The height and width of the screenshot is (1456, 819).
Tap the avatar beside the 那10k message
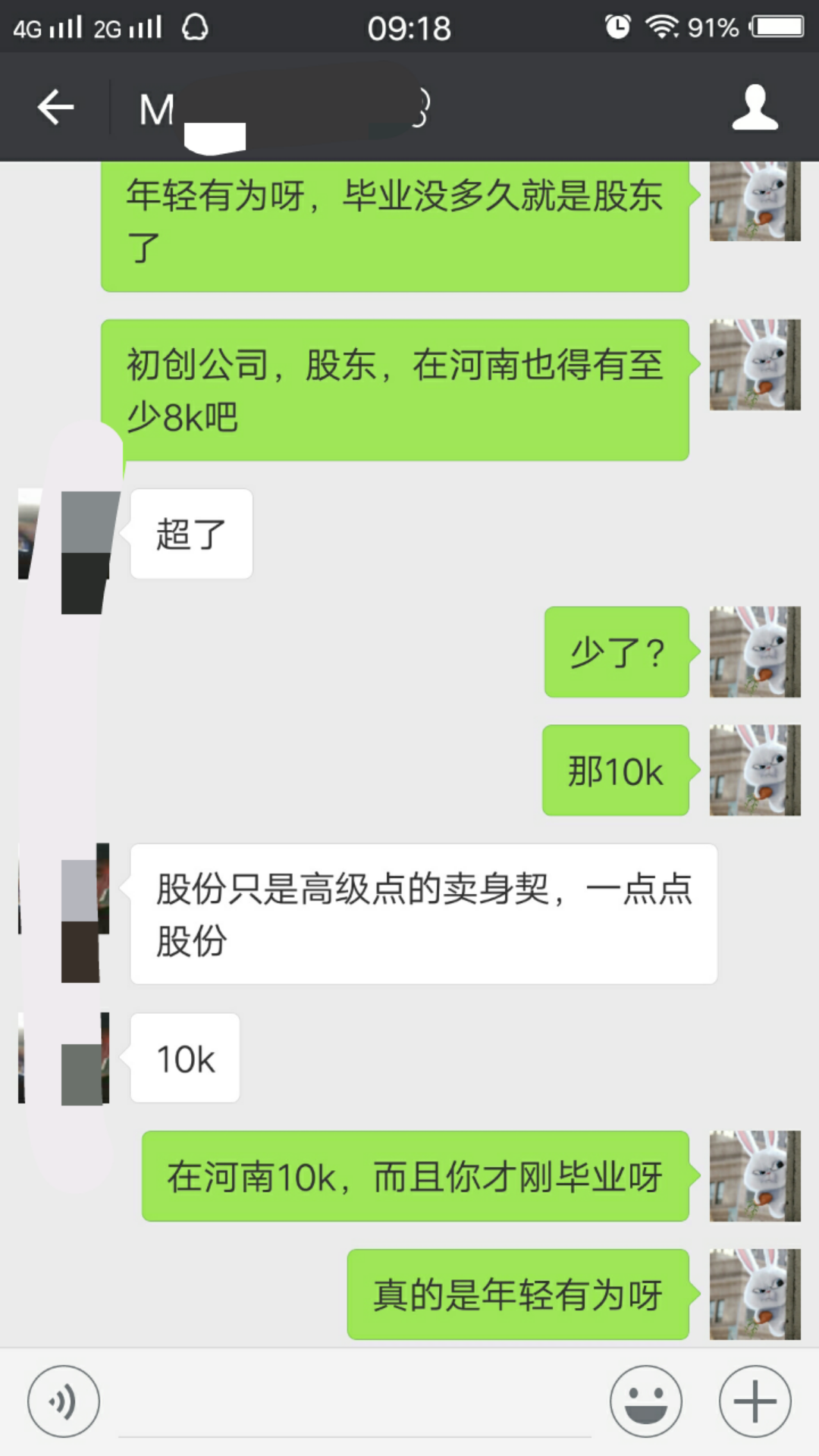click(x=755, y=770)
